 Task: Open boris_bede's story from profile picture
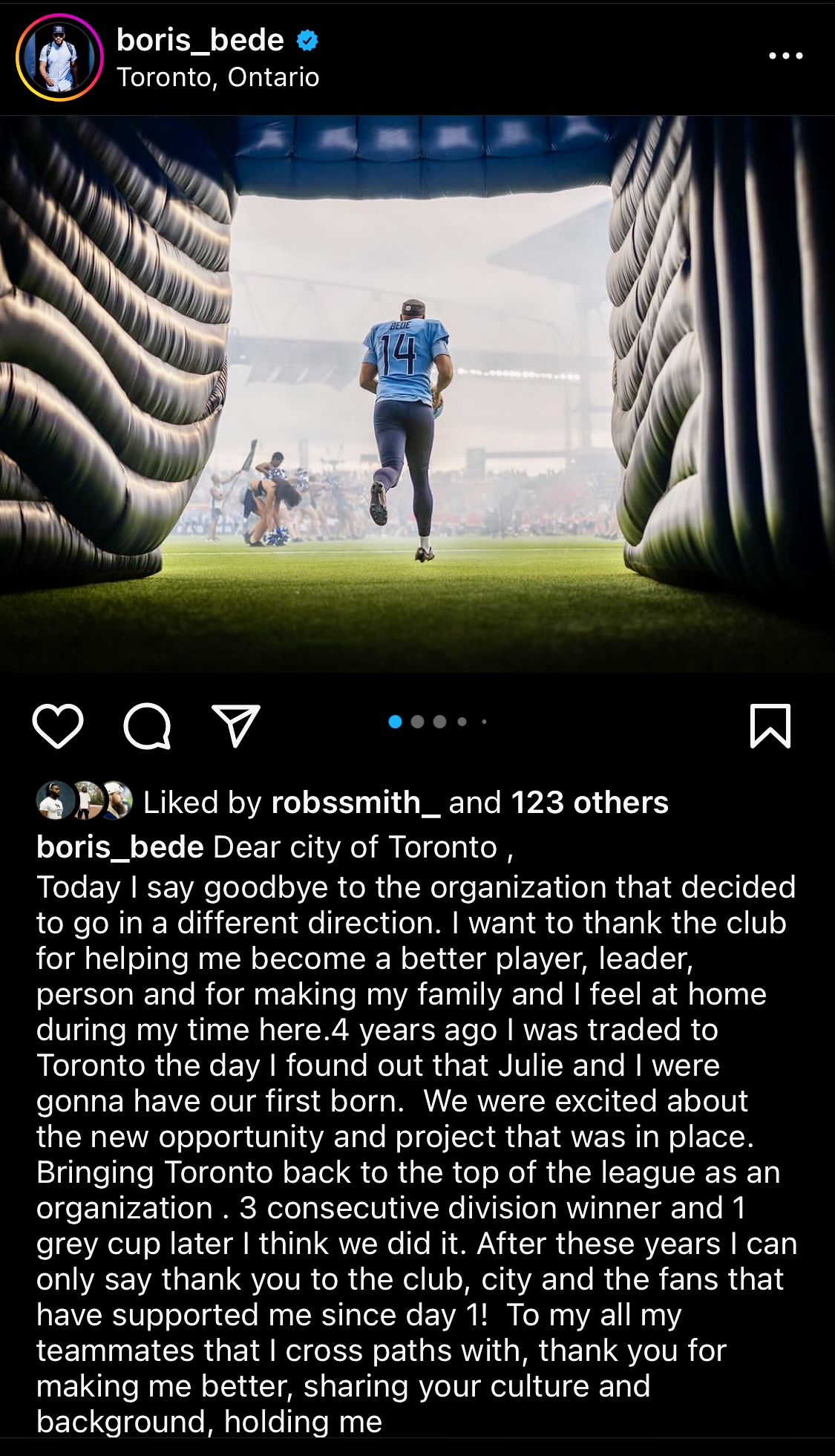pyautogui.click(x=59, y=57)
